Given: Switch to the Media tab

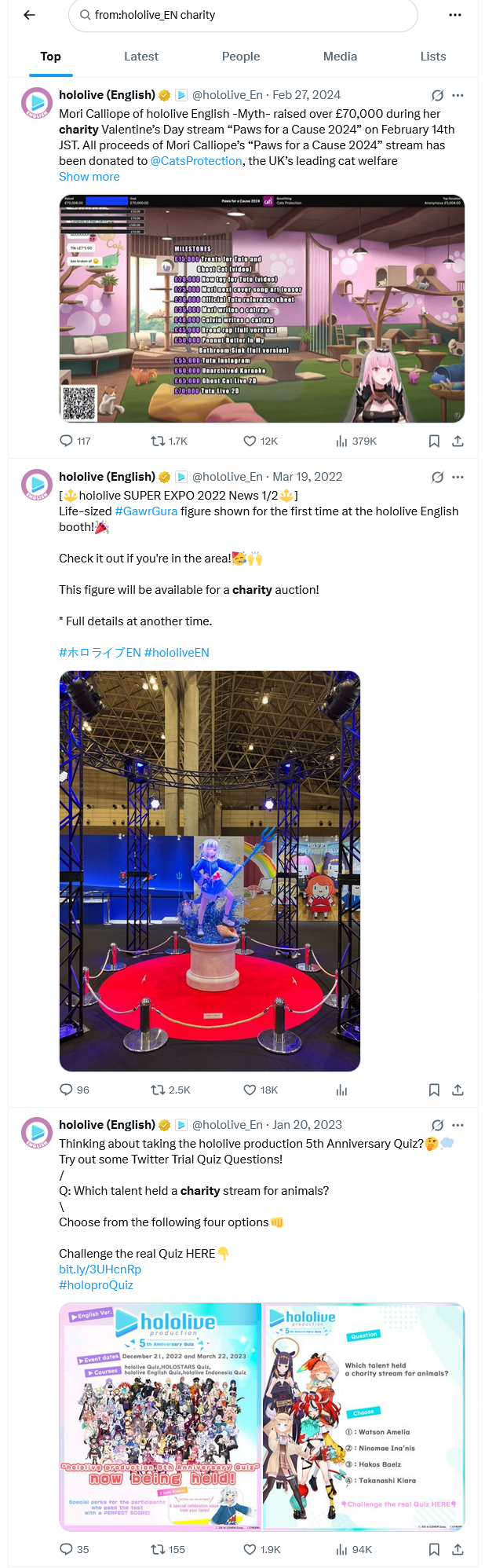Looking at the screenshot, I should [x=340, y=57].
